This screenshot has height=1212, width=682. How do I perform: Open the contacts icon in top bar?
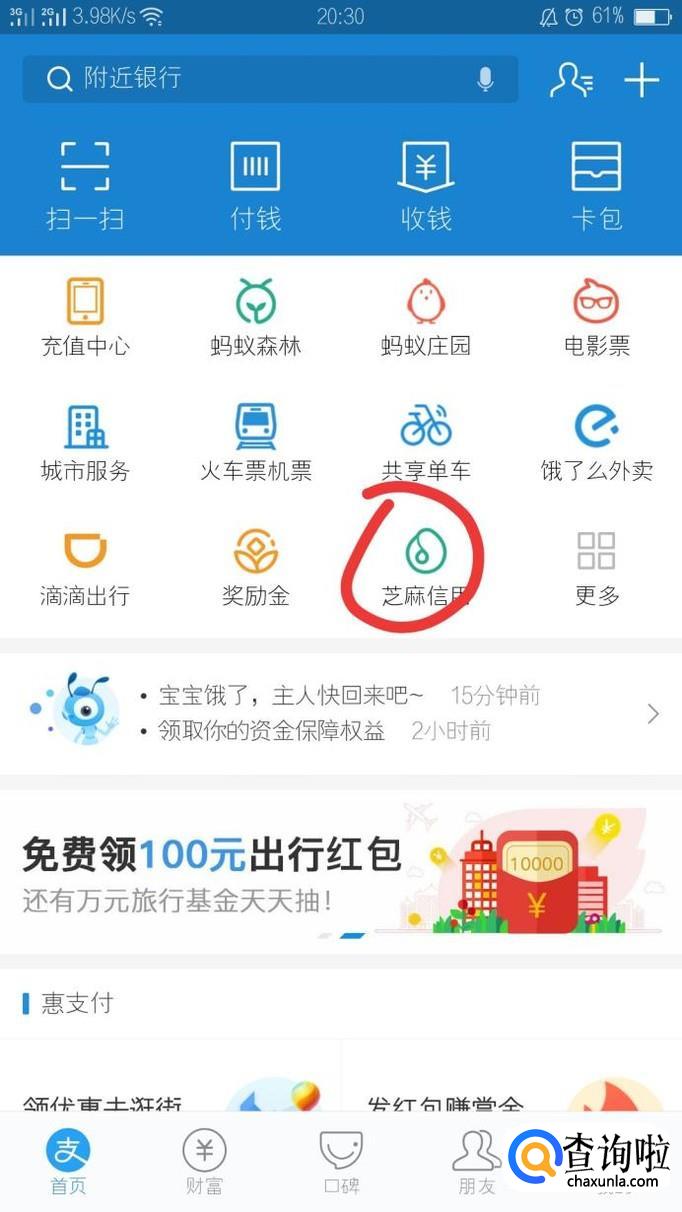tap(571, 80)
